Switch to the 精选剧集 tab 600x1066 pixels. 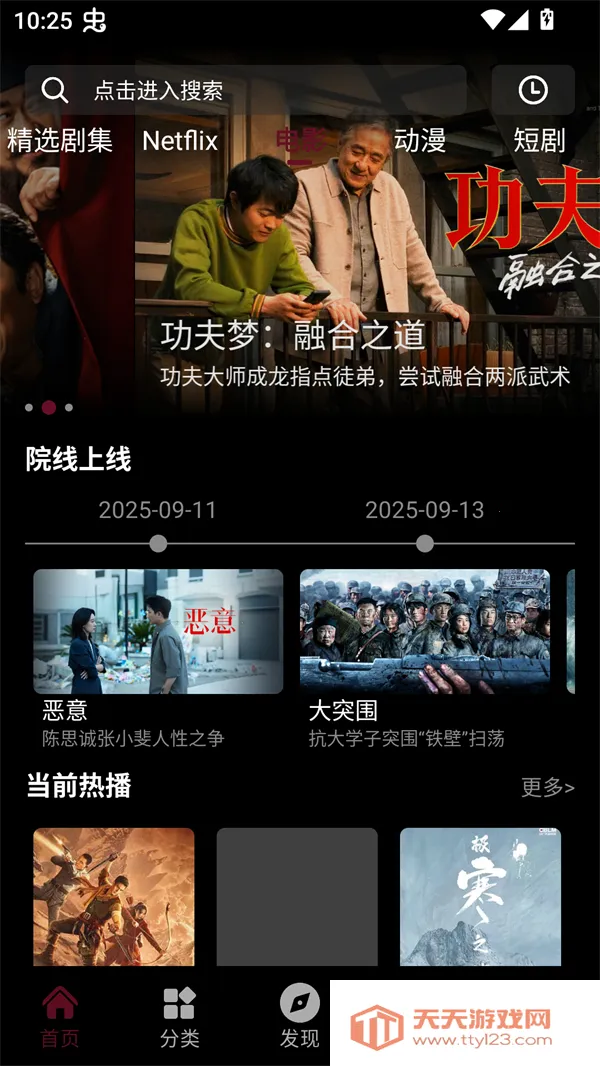60,141
